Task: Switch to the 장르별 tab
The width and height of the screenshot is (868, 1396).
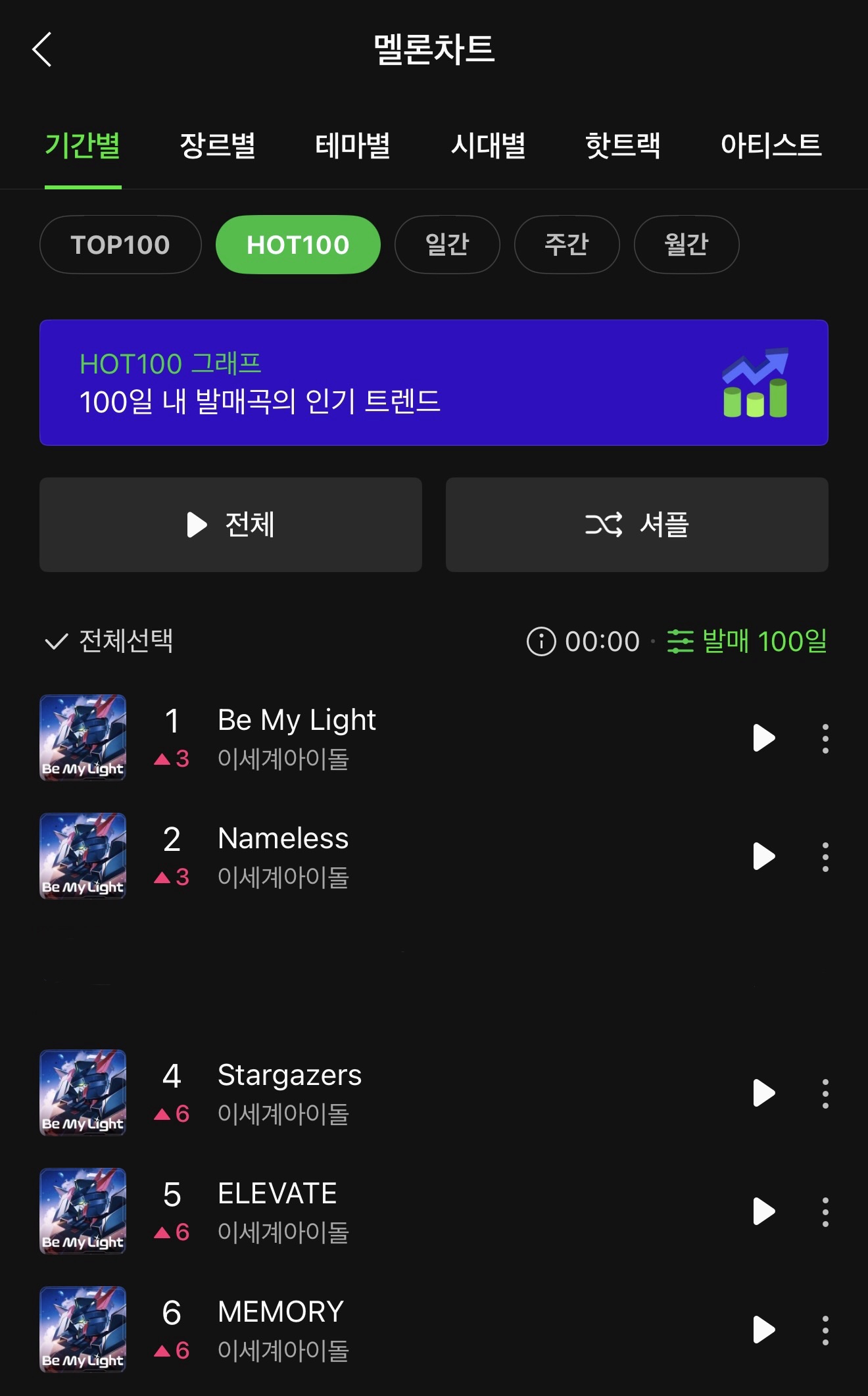Action: point(218,145)
